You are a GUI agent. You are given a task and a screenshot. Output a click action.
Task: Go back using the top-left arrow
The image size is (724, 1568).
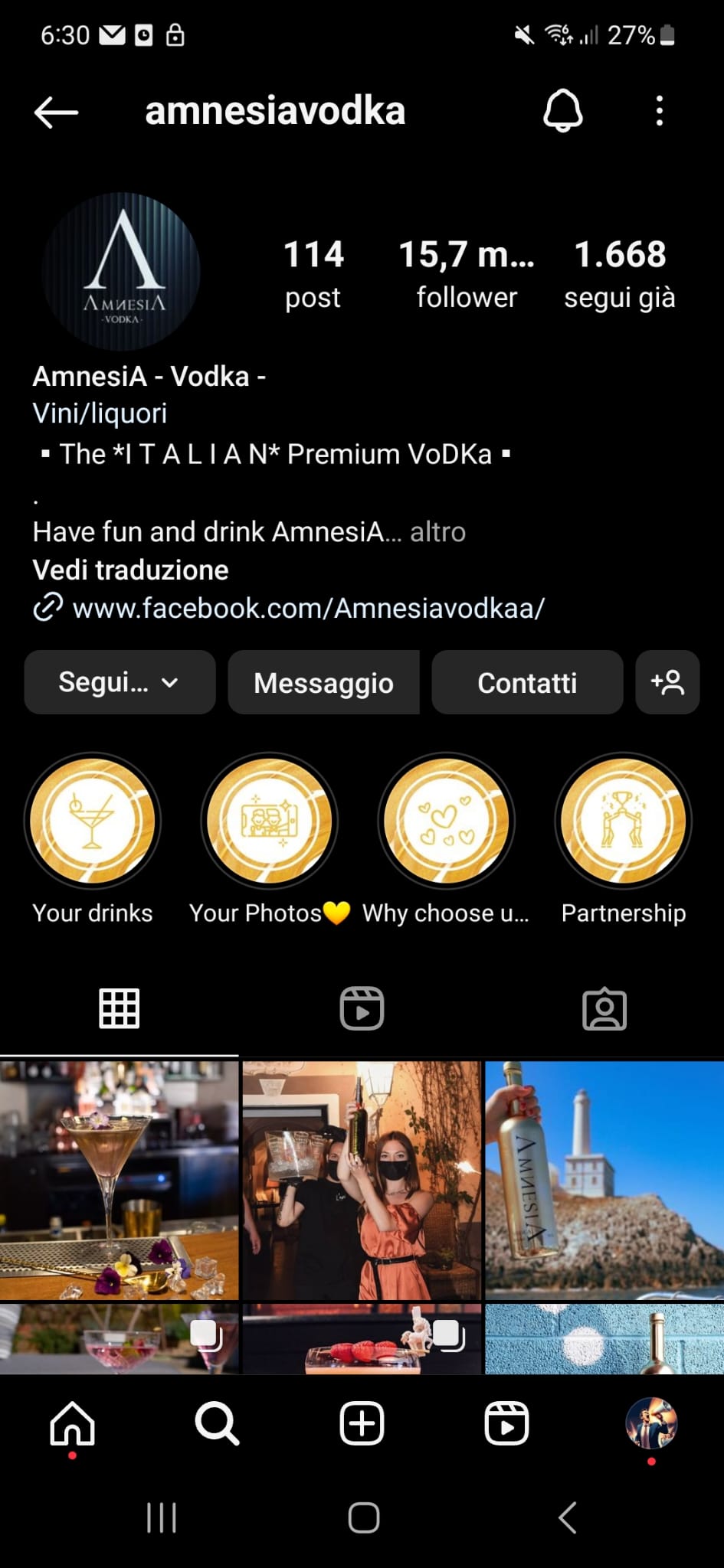point(56,113)
